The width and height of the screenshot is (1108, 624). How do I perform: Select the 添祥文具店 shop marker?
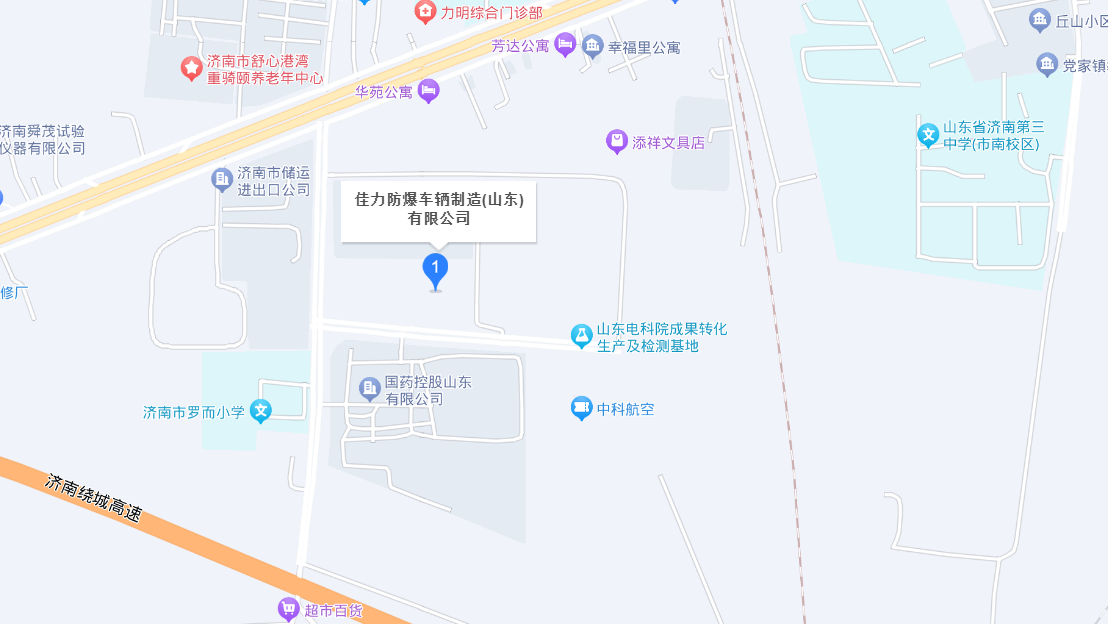(617, 142)
